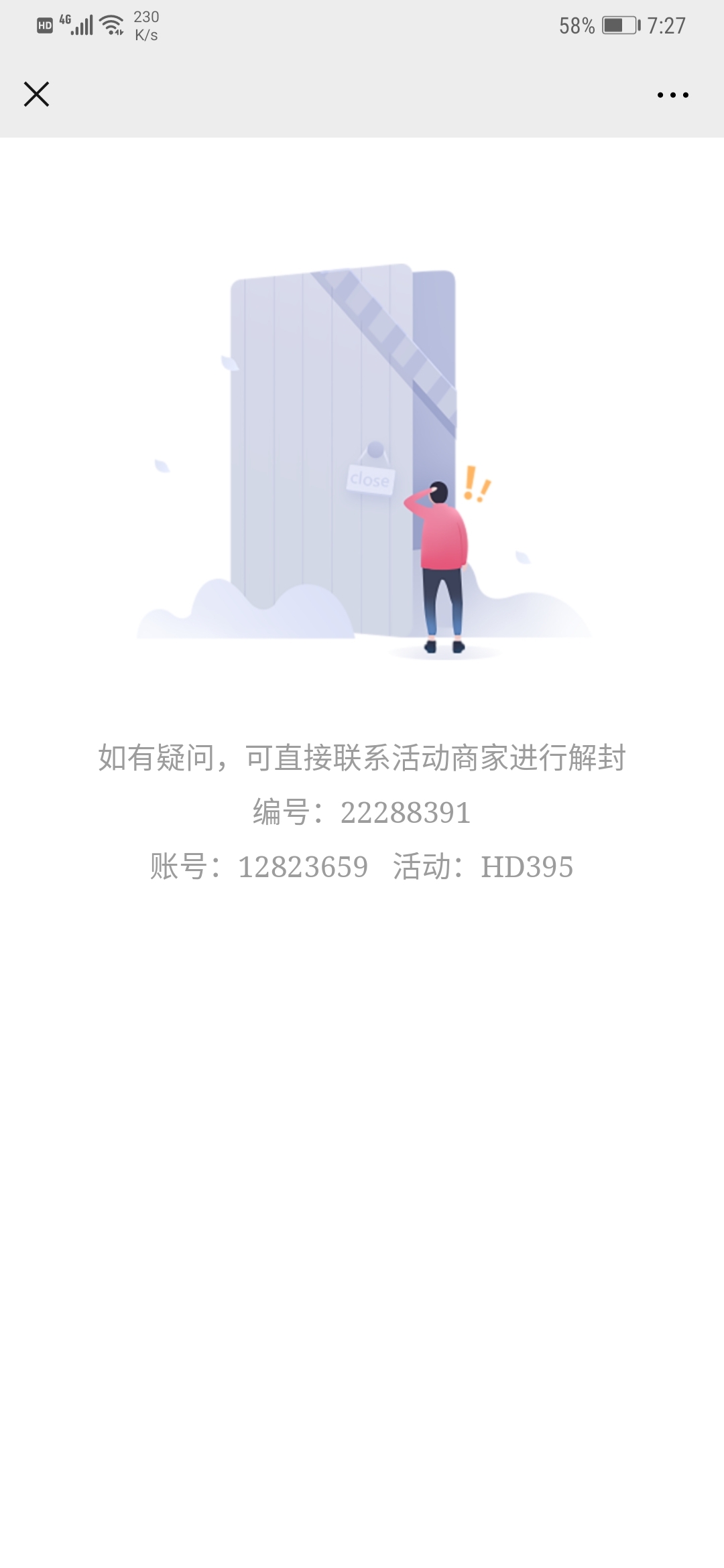Close the page with the X icon
724x1568 pixels.
[36, 94]
